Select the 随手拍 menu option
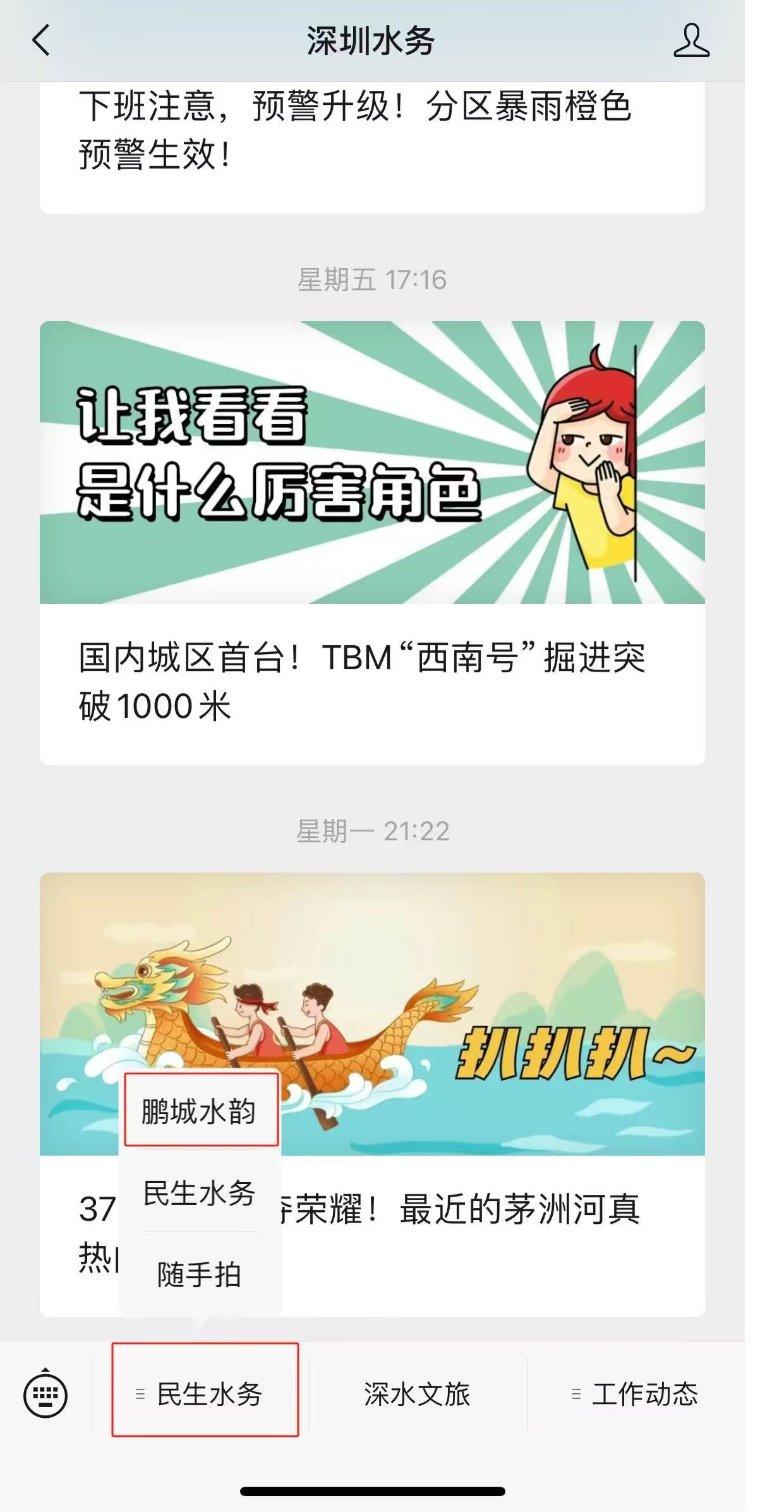 [200, 1274]
